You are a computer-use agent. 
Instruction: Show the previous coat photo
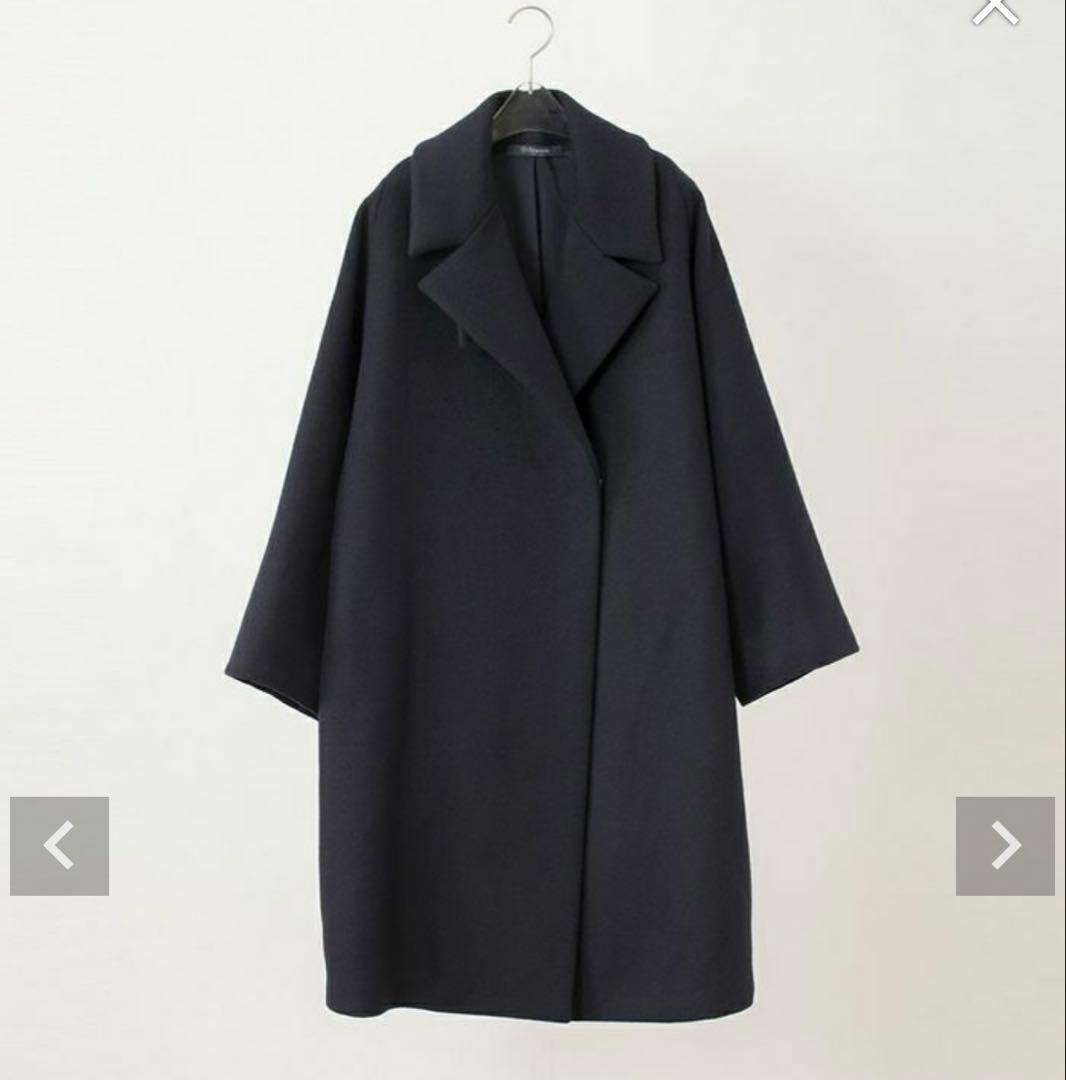coord(59,846)
